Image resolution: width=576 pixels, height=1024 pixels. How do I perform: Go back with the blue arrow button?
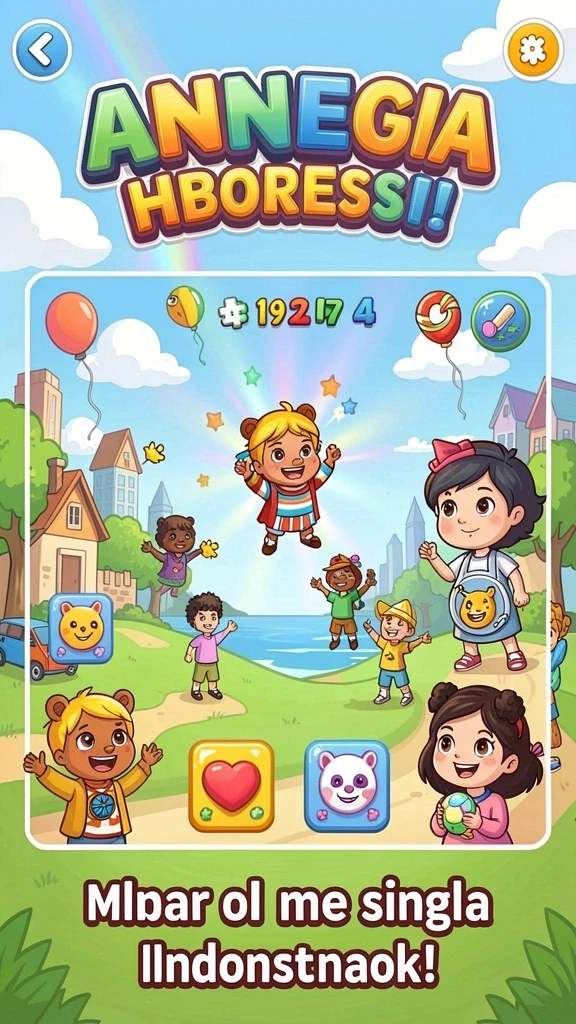pyautogui.click(x=42, y=50)
